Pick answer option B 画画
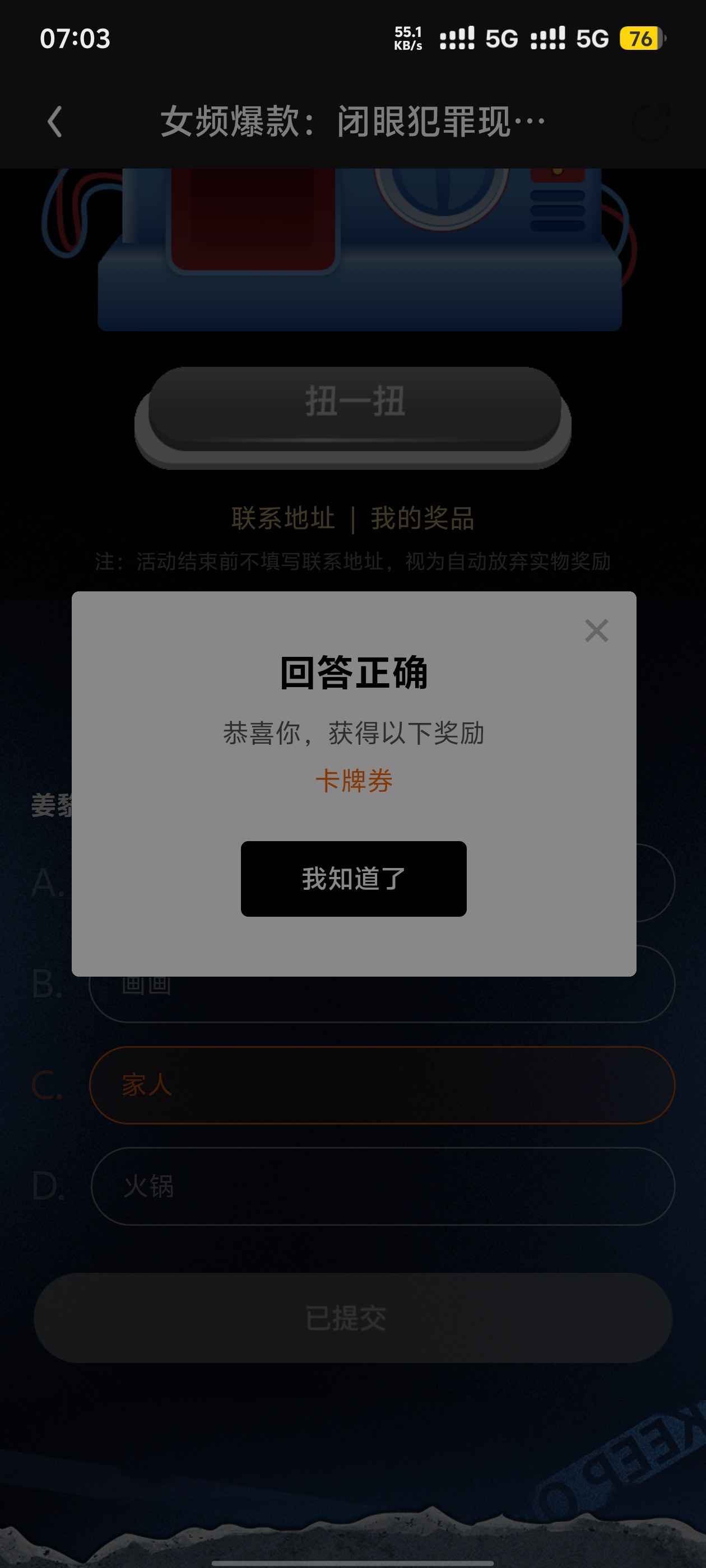 click(x=382, y=998)
